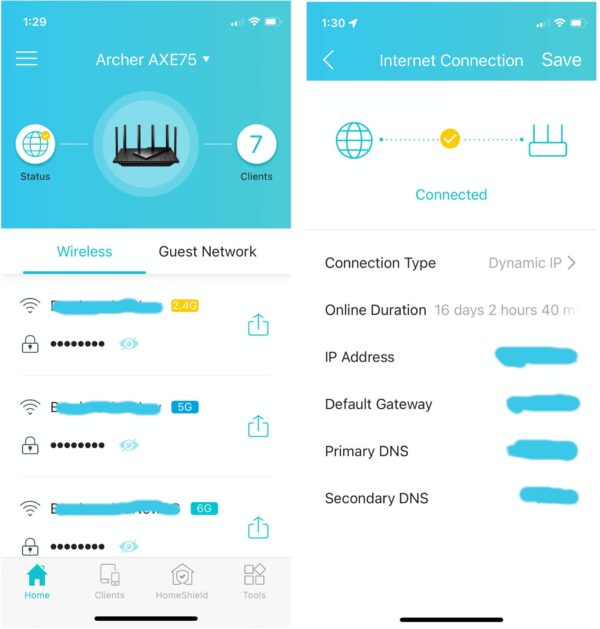View the 7 connected clients

(x=256, y=146)
